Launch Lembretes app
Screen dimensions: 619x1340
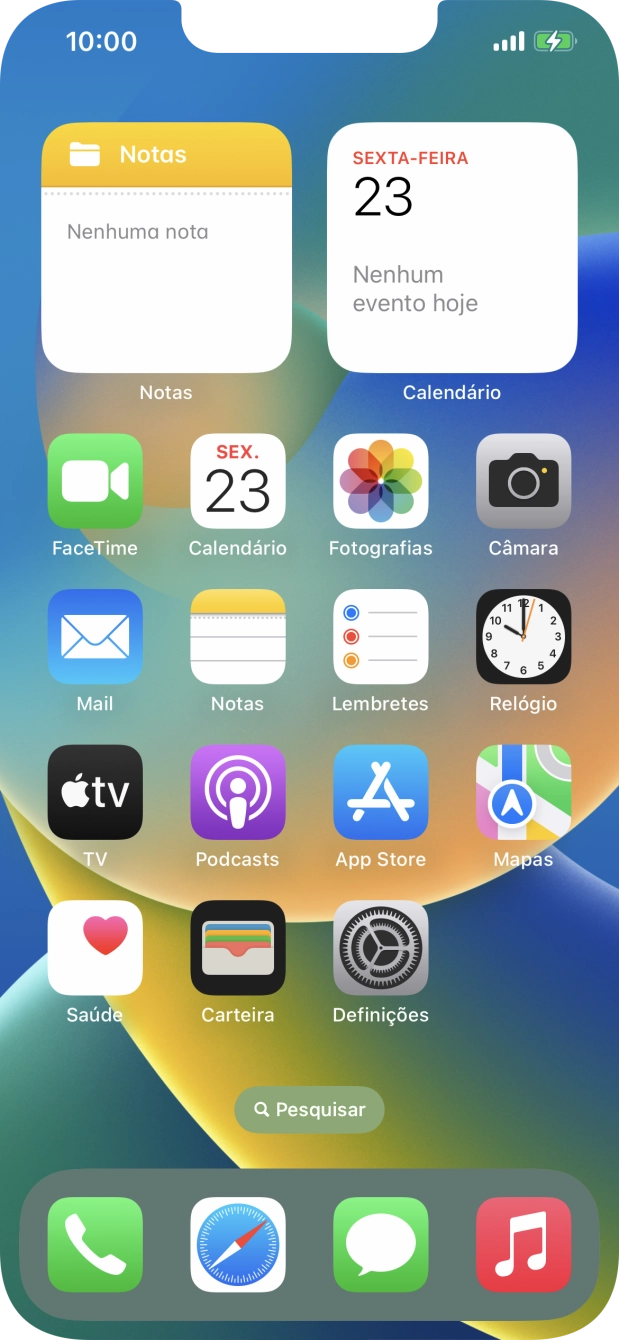point(381,636)
